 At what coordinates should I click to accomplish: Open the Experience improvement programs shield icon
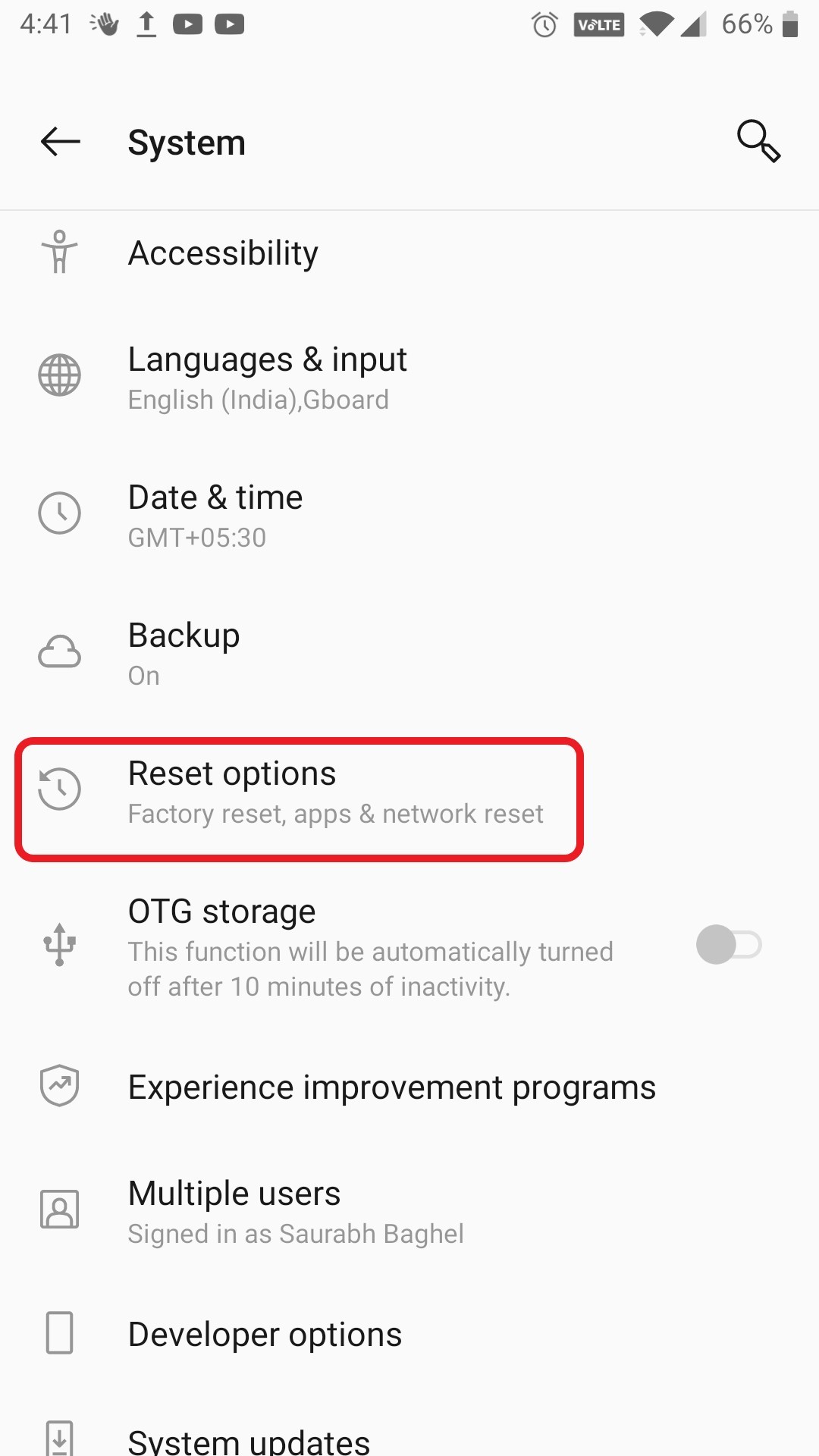pos(59,1087)
